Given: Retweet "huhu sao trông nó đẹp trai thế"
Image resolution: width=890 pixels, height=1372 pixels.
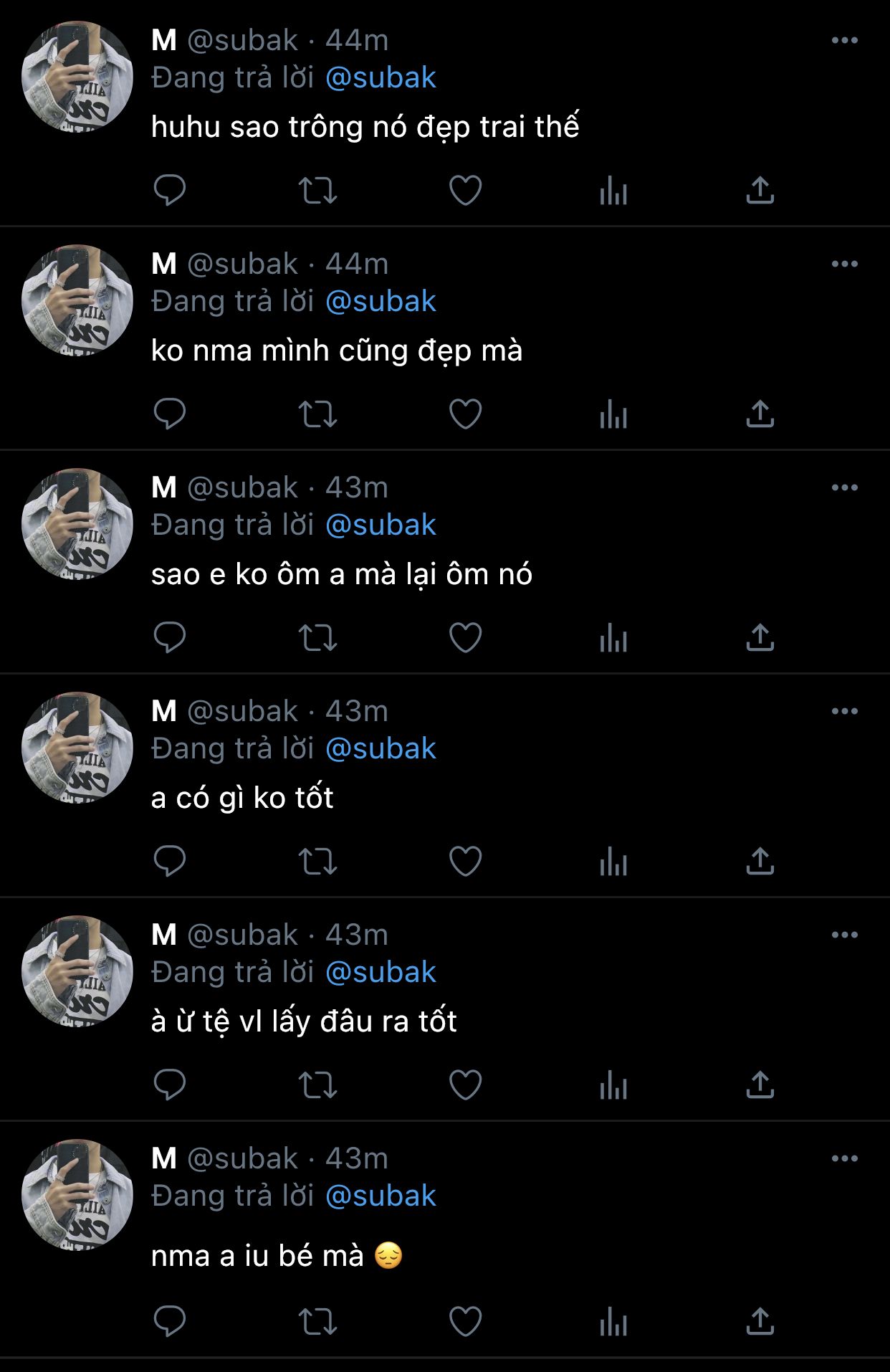Looking at the screenshot, I should [x=317, y=191].
